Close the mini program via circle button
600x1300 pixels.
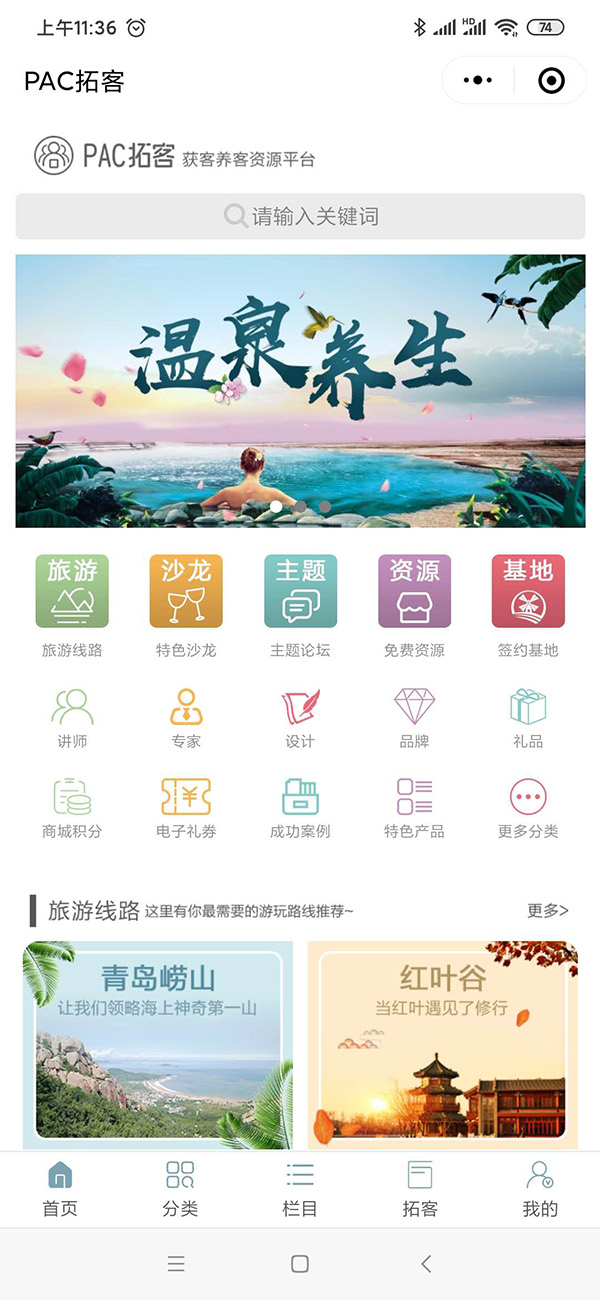point(551,81)
